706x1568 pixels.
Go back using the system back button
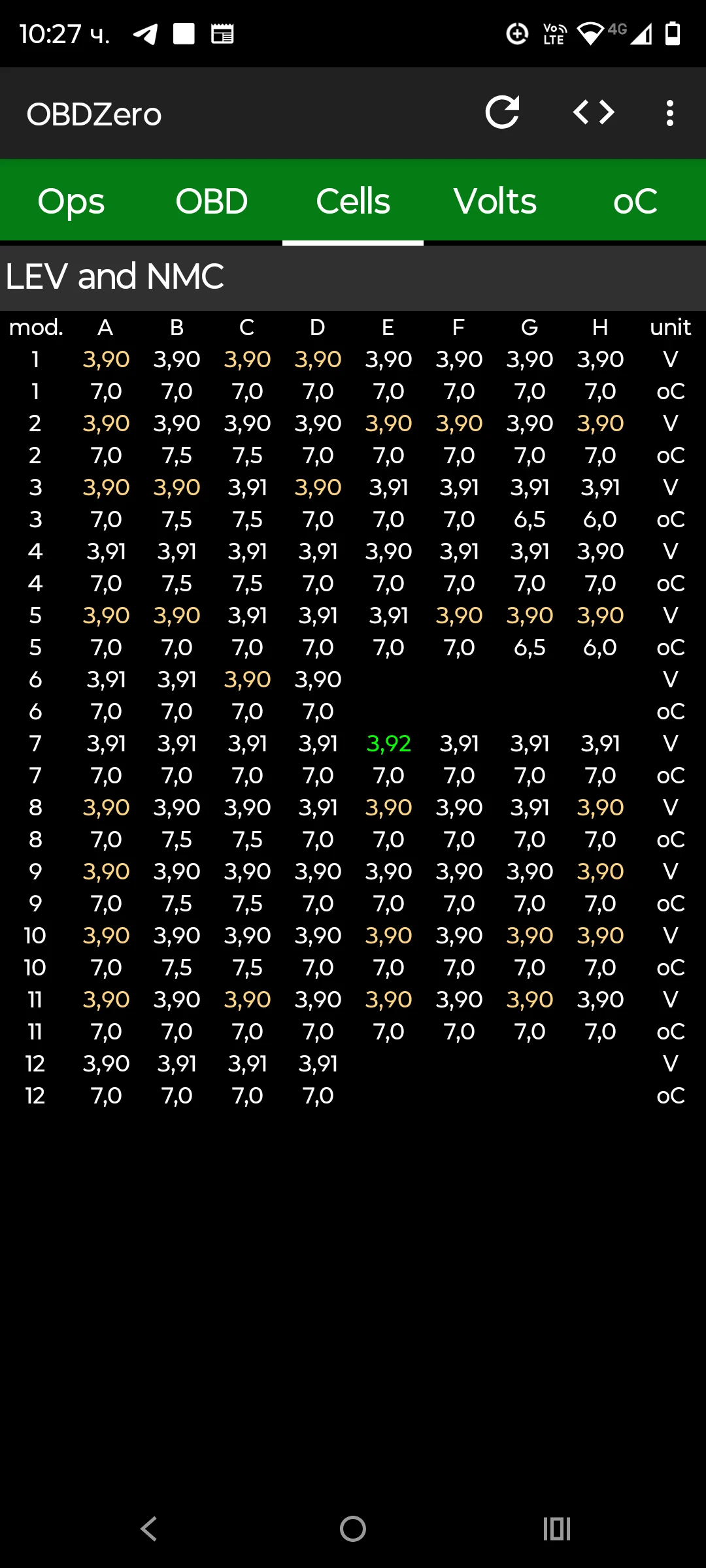tap(149, 1529)
